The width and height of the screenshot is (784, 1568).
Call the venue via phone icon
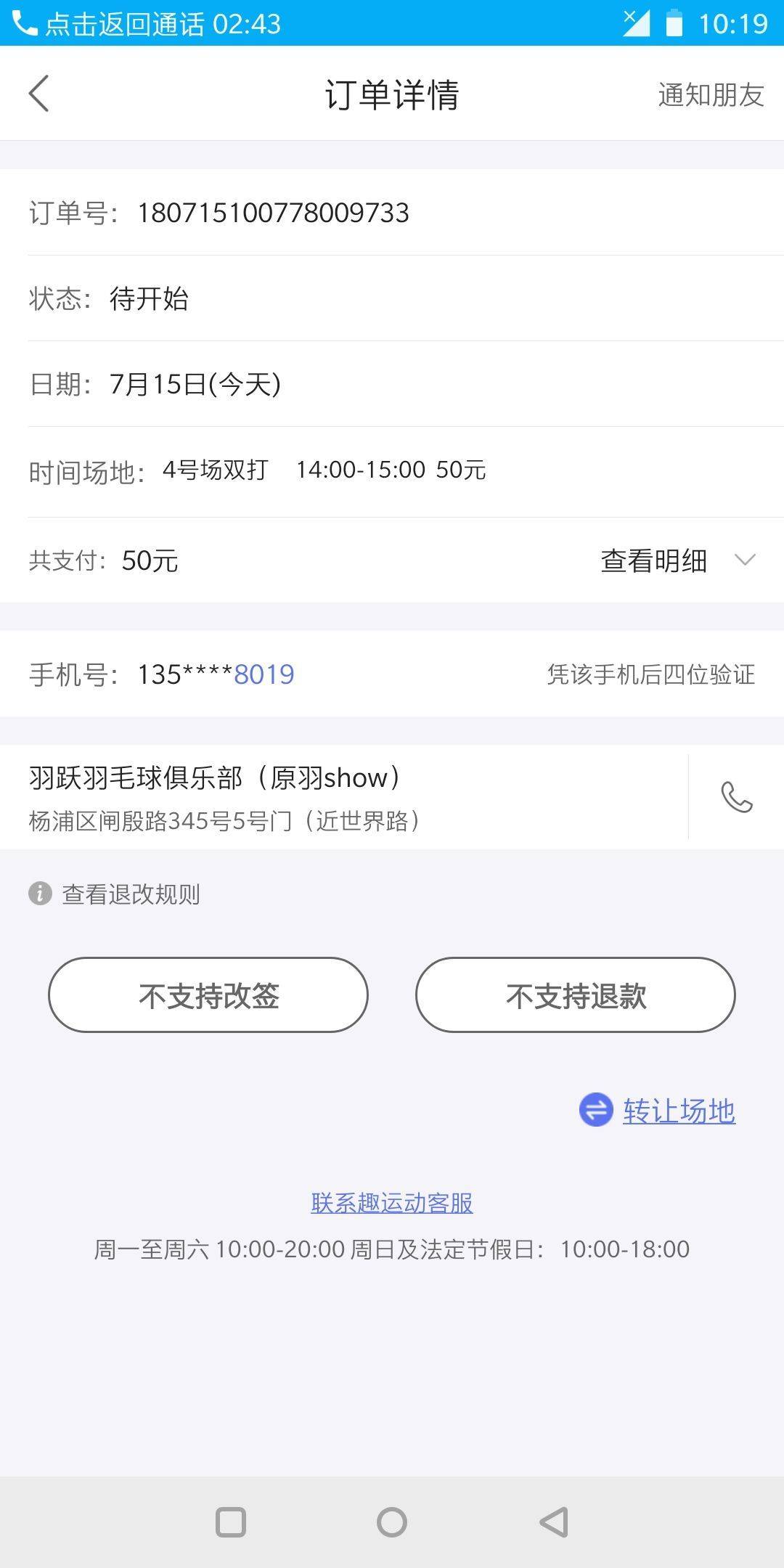click(736, 797)
